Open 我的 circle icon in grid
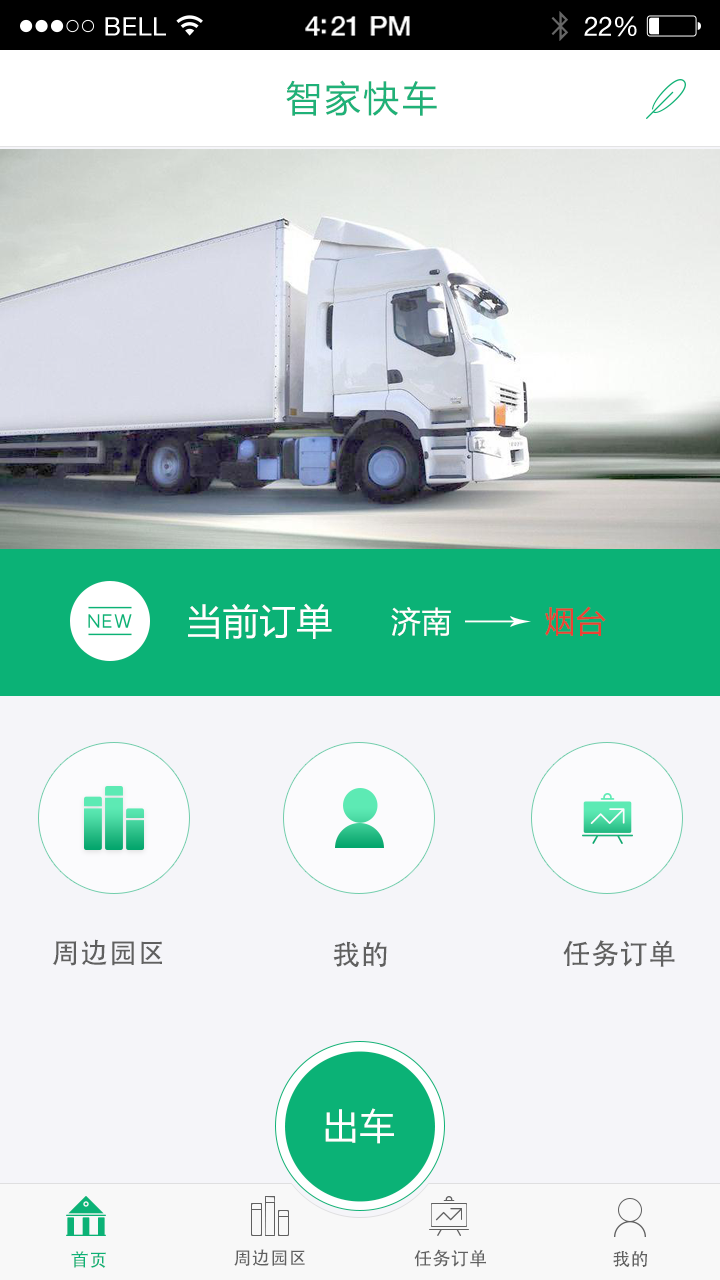720x1280 pixels. click(x=359, y=818)
